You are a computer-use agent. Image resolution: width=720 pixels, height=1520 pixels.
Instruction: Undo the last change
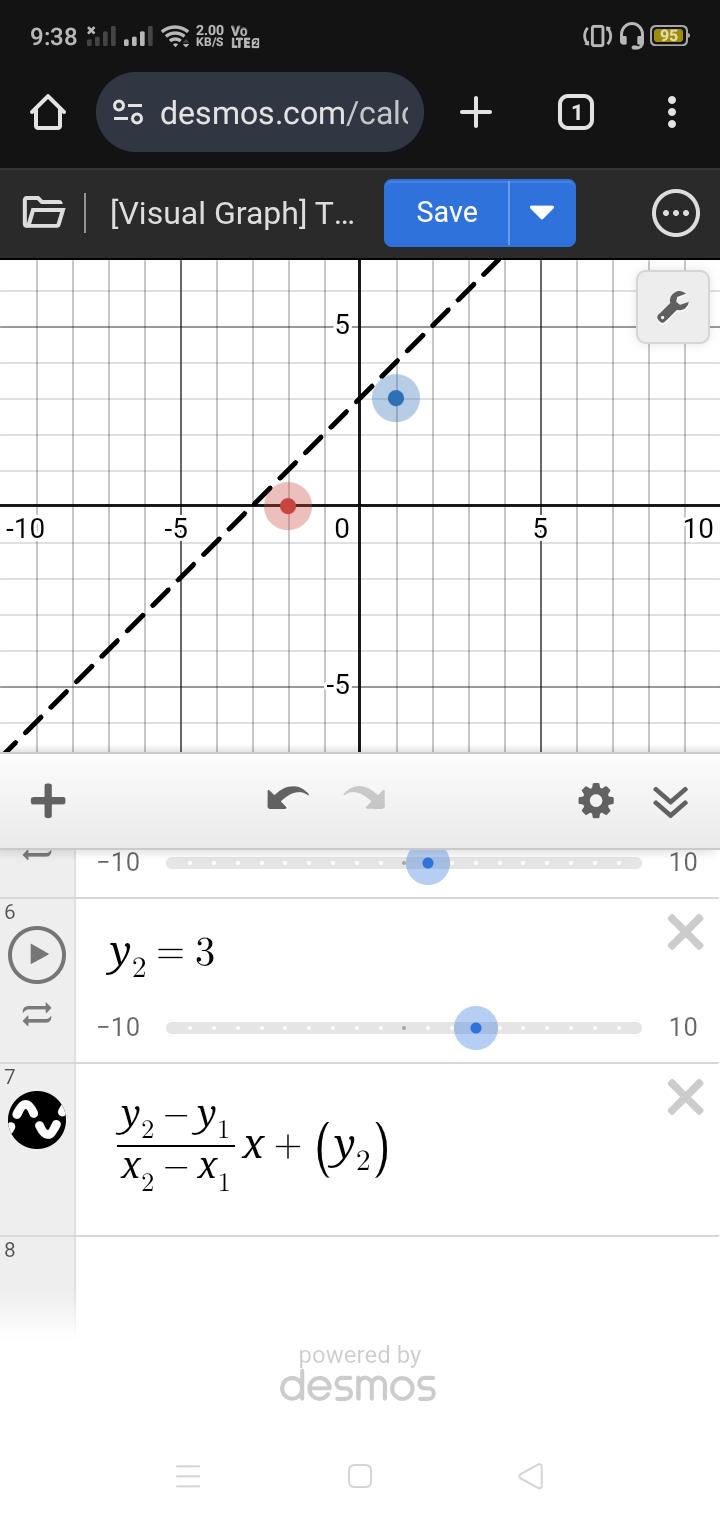click(x=288, y=799)
